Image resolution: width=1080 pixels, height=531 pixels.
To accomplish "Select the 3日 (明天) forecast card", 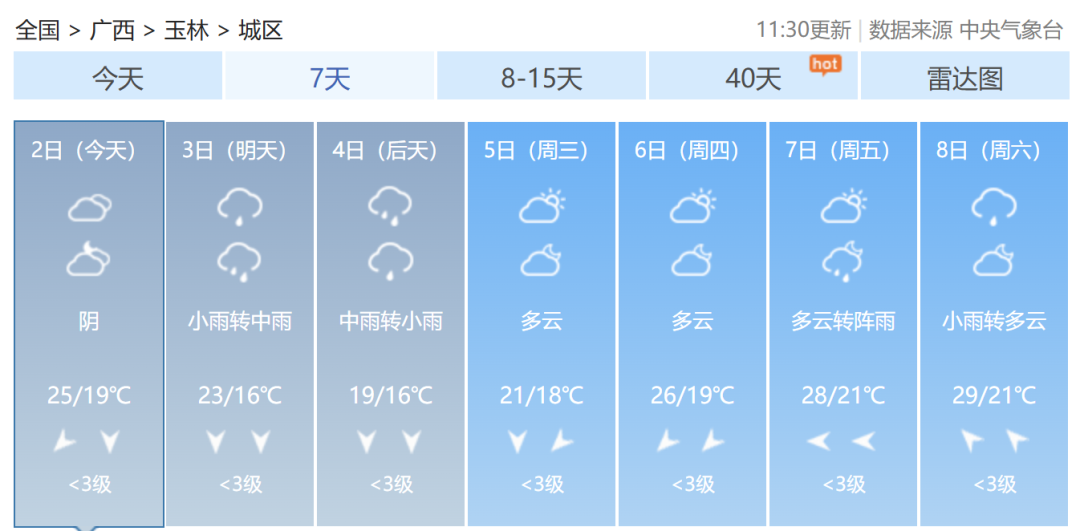I will click(x=240, y=322).
